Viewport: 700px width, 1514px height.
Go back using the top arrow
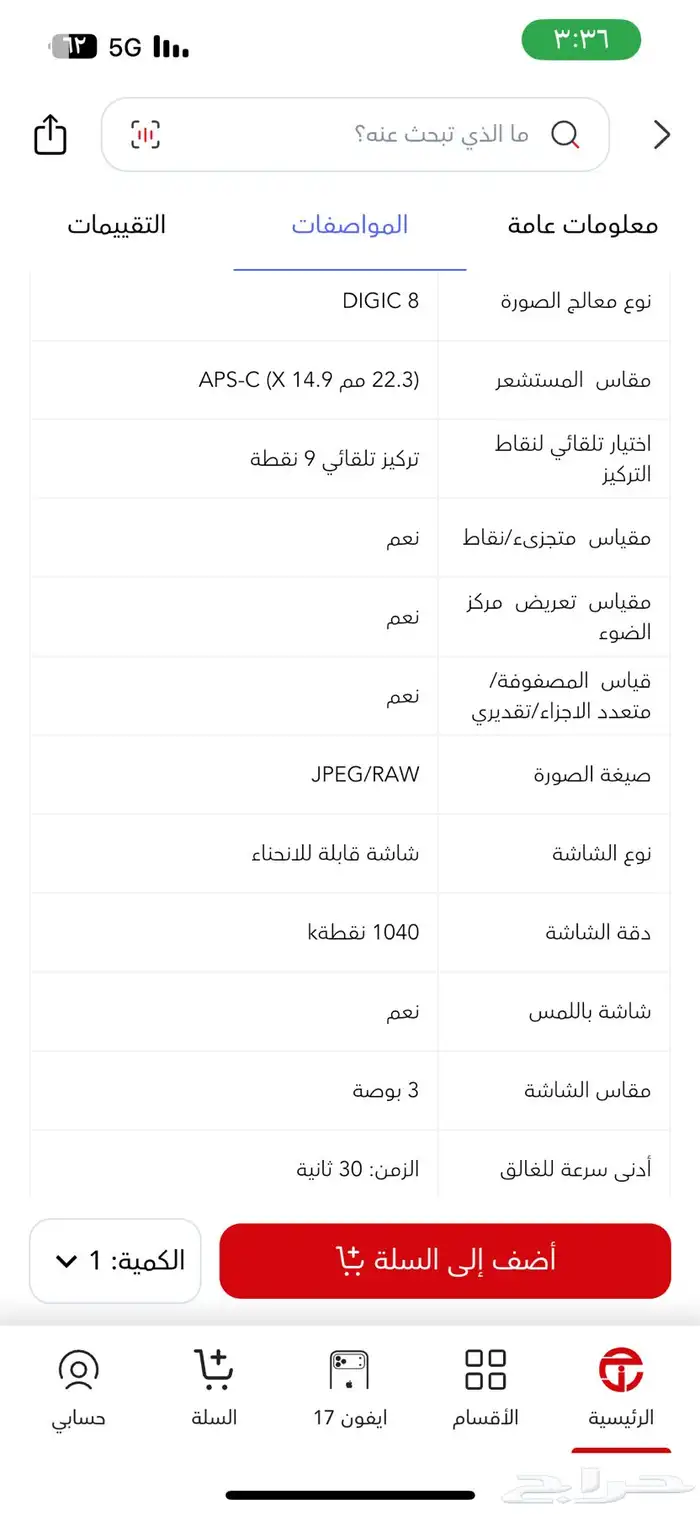(x=661, y=135)
